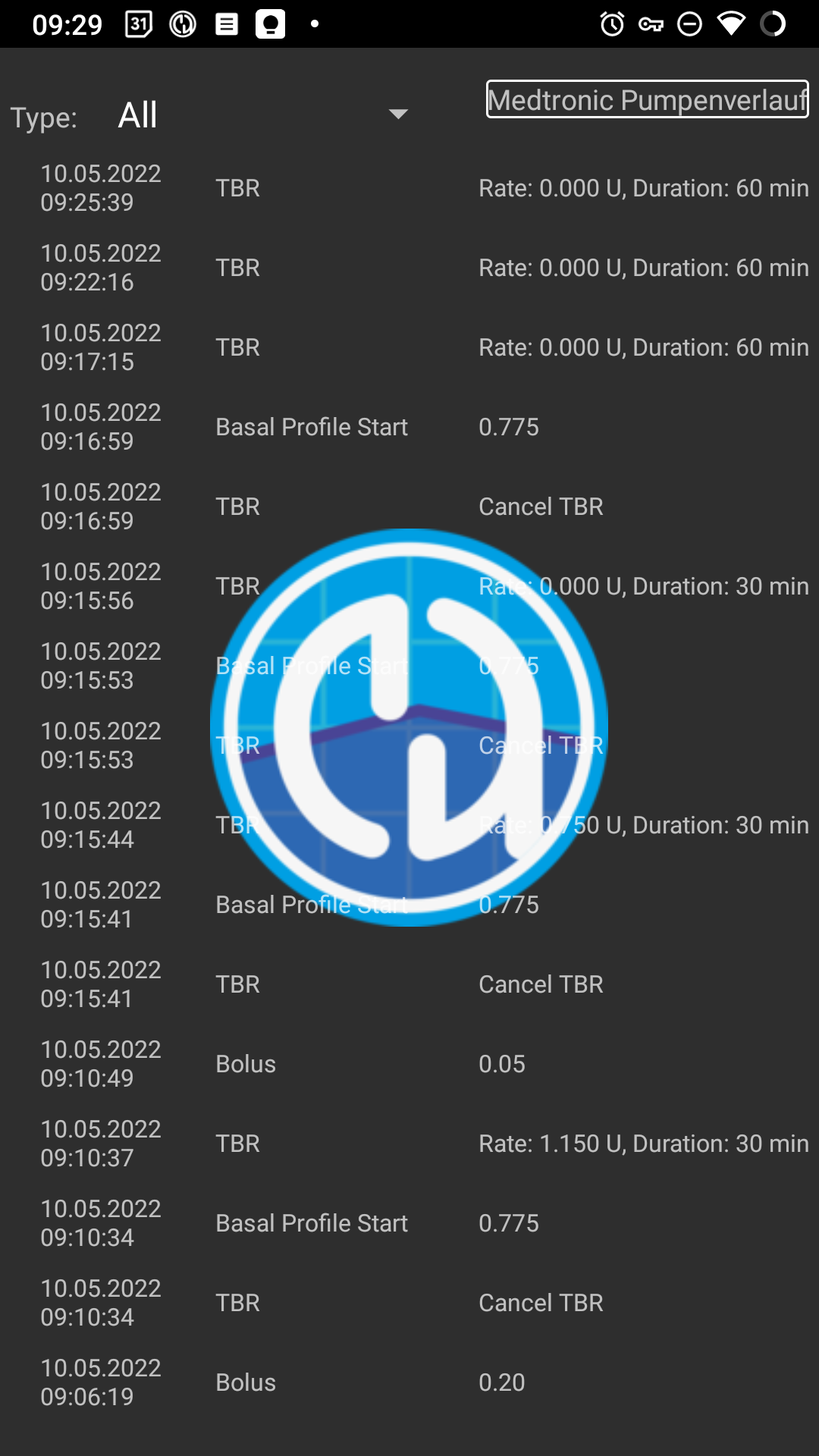Tap the Do Not Disturb status icon

click(x=689, y=25)
